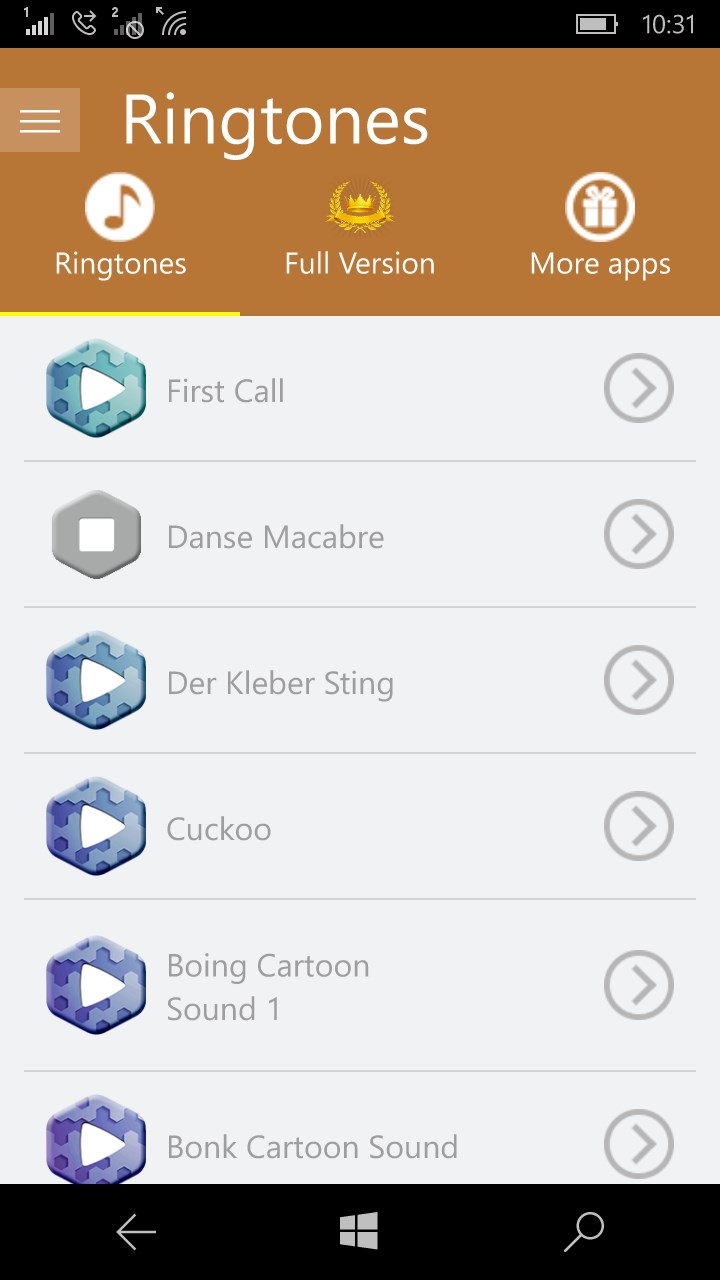Viewport: 720px width, 1280px height.
Task: Open Boing Cartoon Sound 1 options arrow
Action: 639,986
